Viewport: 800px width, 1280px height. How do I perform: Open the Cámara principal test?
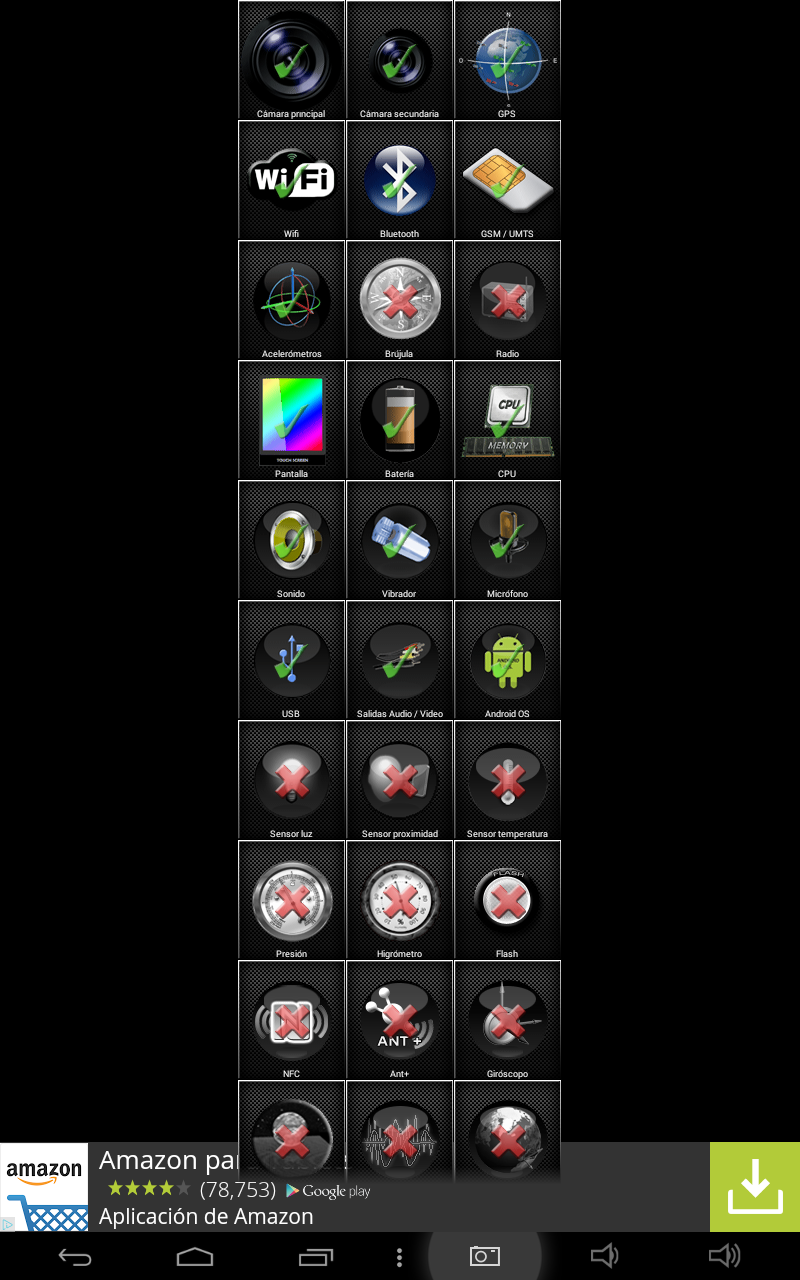point(291,60)
